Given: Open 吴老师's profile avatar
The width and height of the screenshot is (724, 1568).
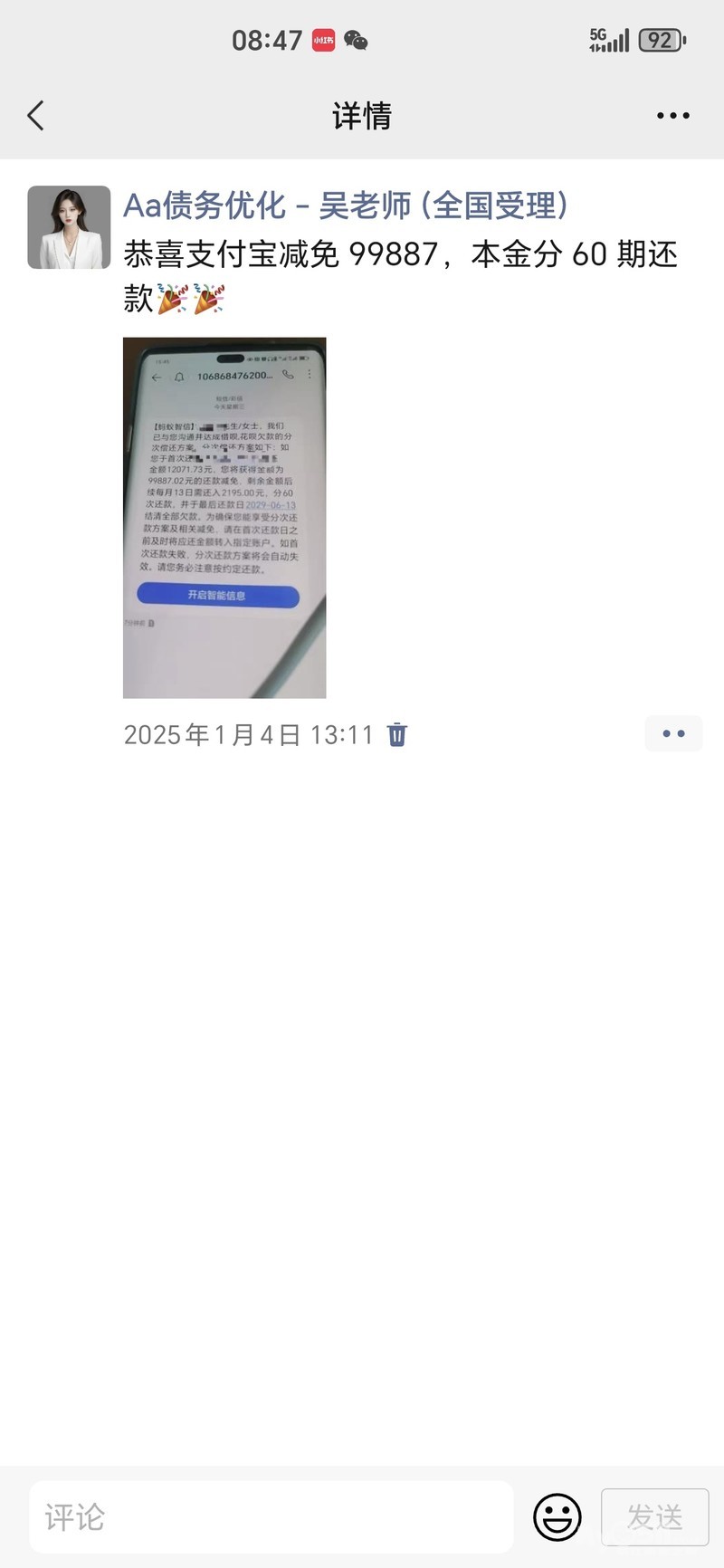Looking at the screenshot, I should point(69,227).
